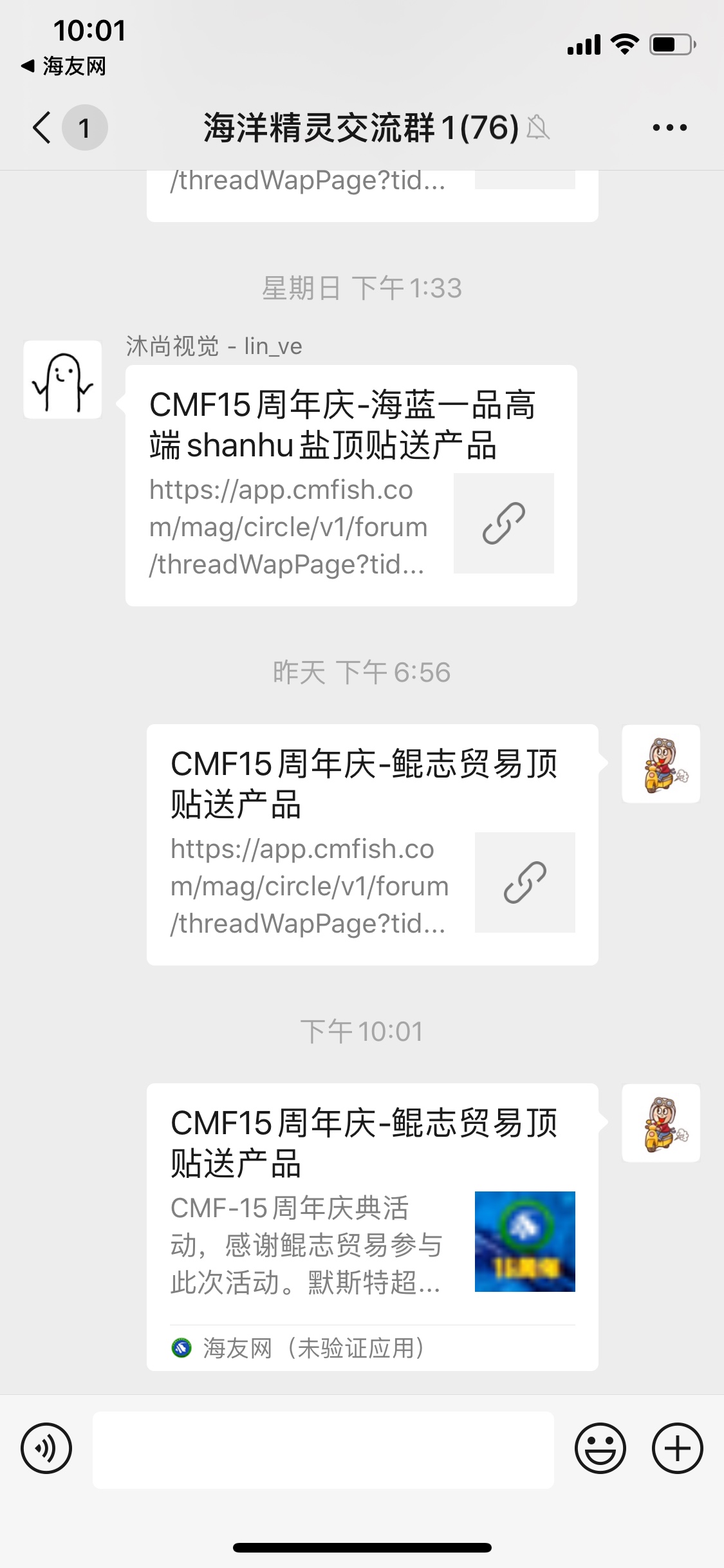Open 海友网 mini-app card about 鲲志贸易
724x1568 pixels.
coord(372,1226)
